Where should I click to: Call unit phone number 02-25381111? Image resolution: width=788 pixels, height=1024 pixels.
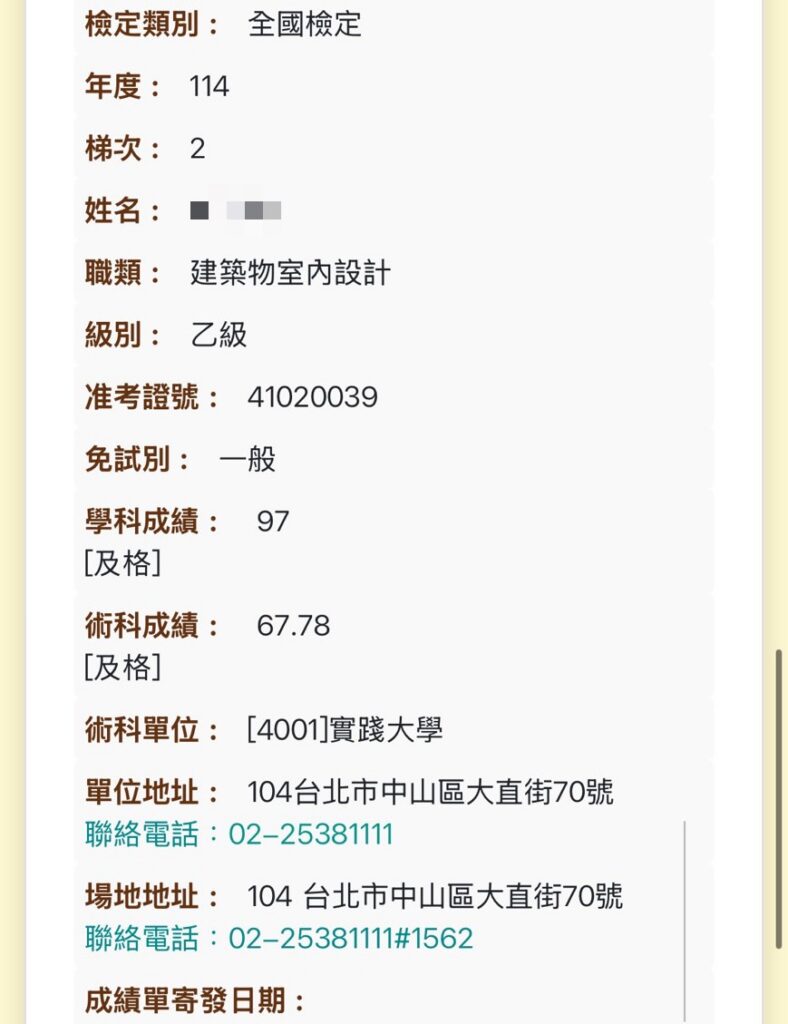pyautogui.click(x=310, y=835)
